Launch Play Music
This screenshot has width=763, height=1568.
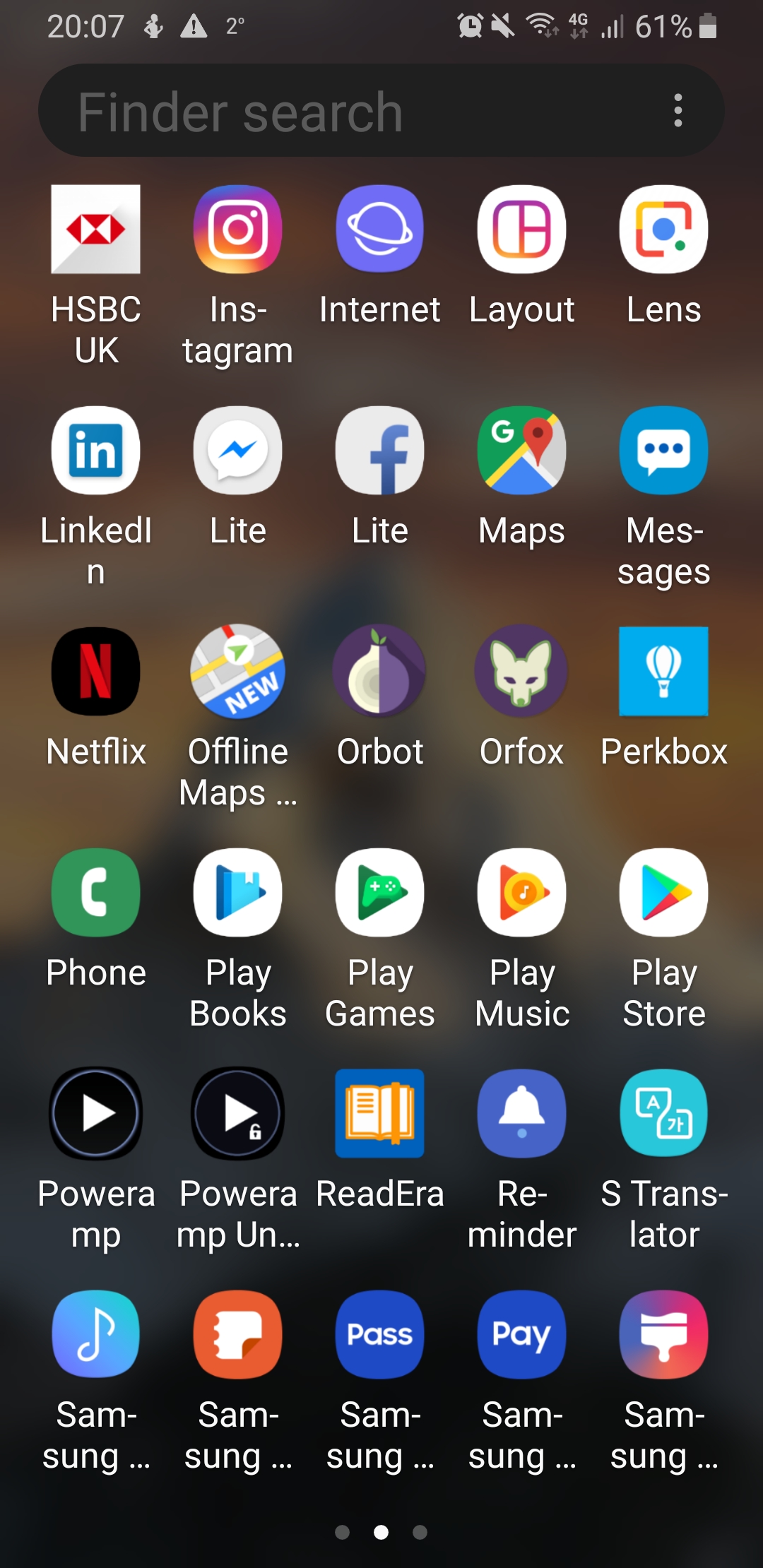522,893
